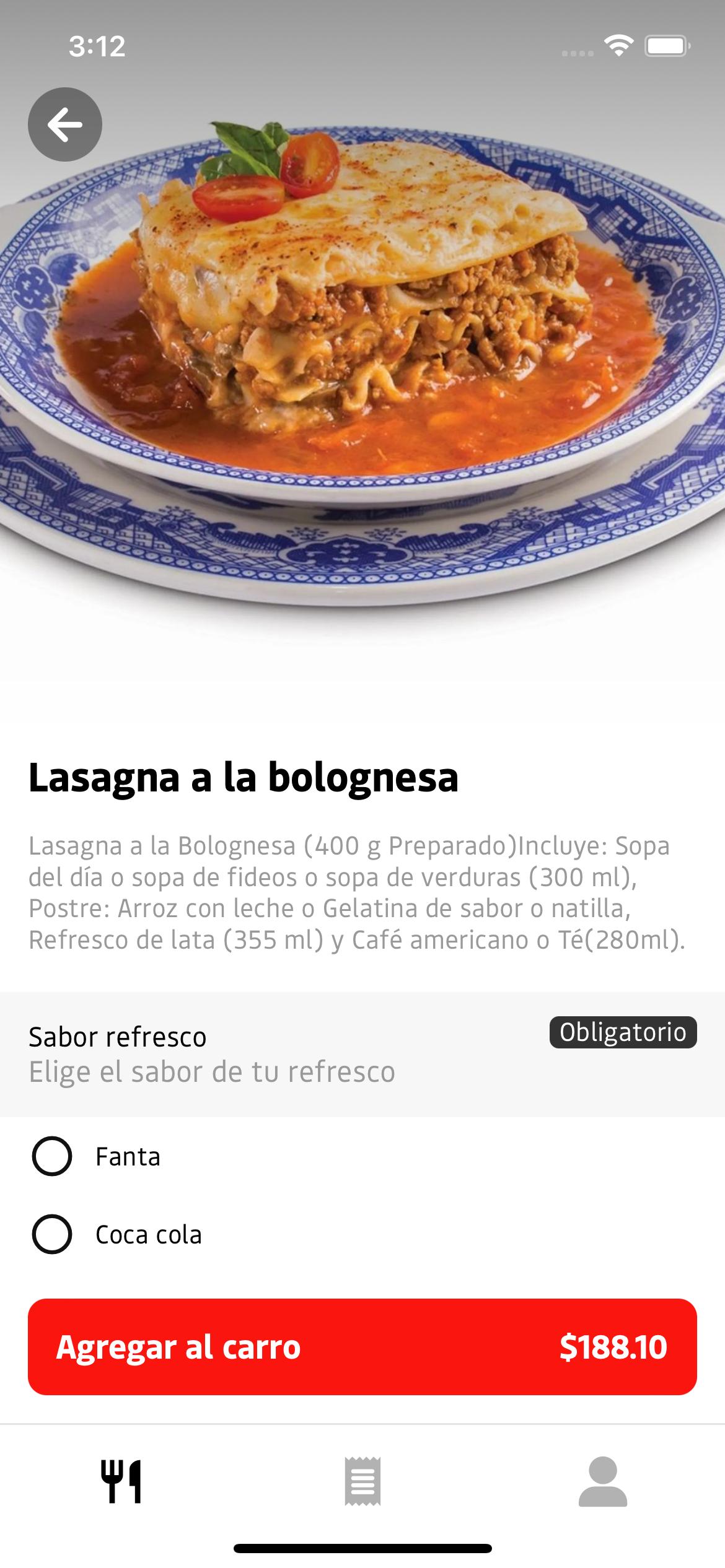Switch to the orders receipt tab
The width and height of the screenshot is (725, 1568).
(x=362, y=1481)
